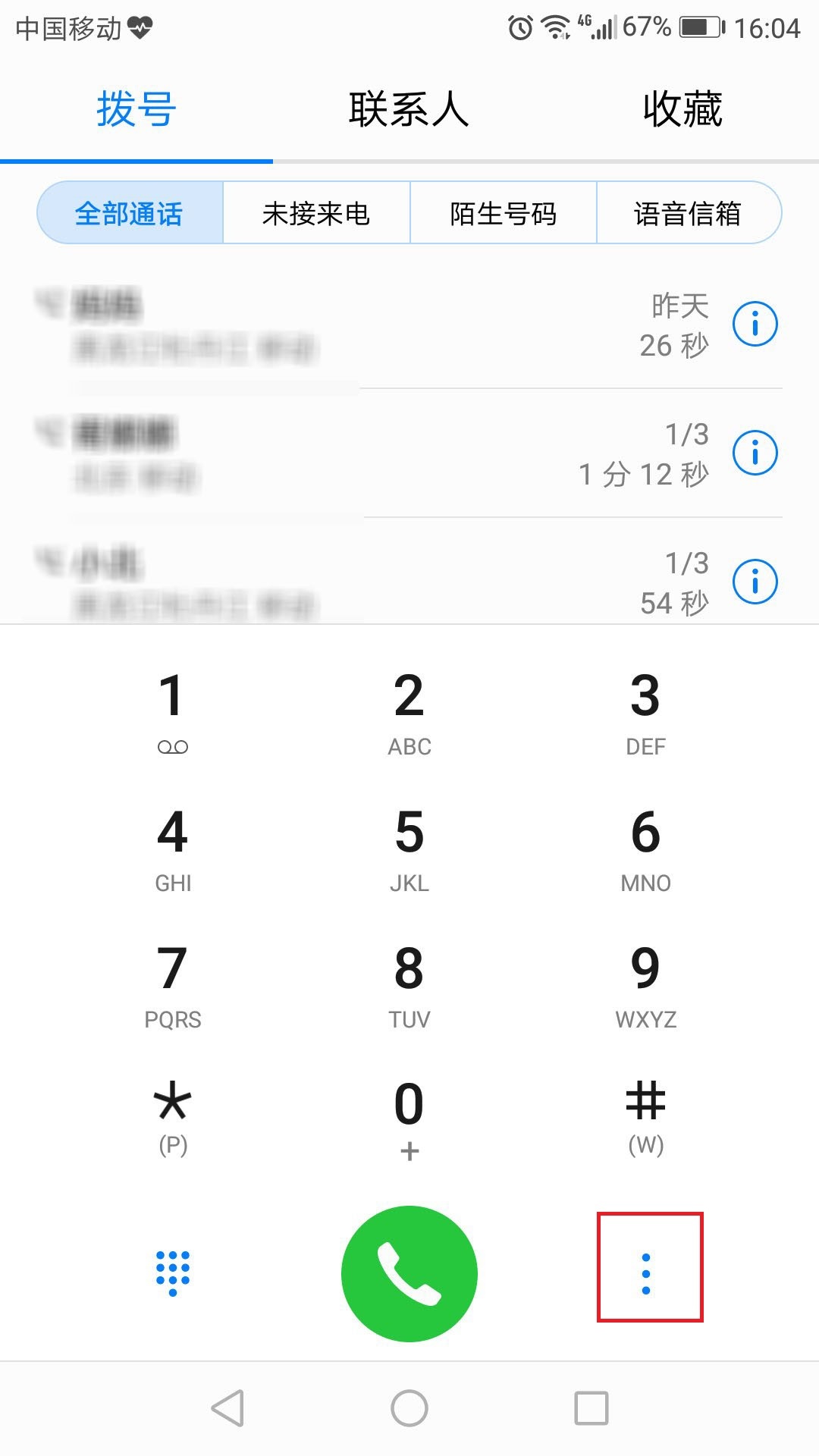Select the 未接来电 filter
Image resolution: width=819 pixels, height=1456 pixels.
pos(315,213)
